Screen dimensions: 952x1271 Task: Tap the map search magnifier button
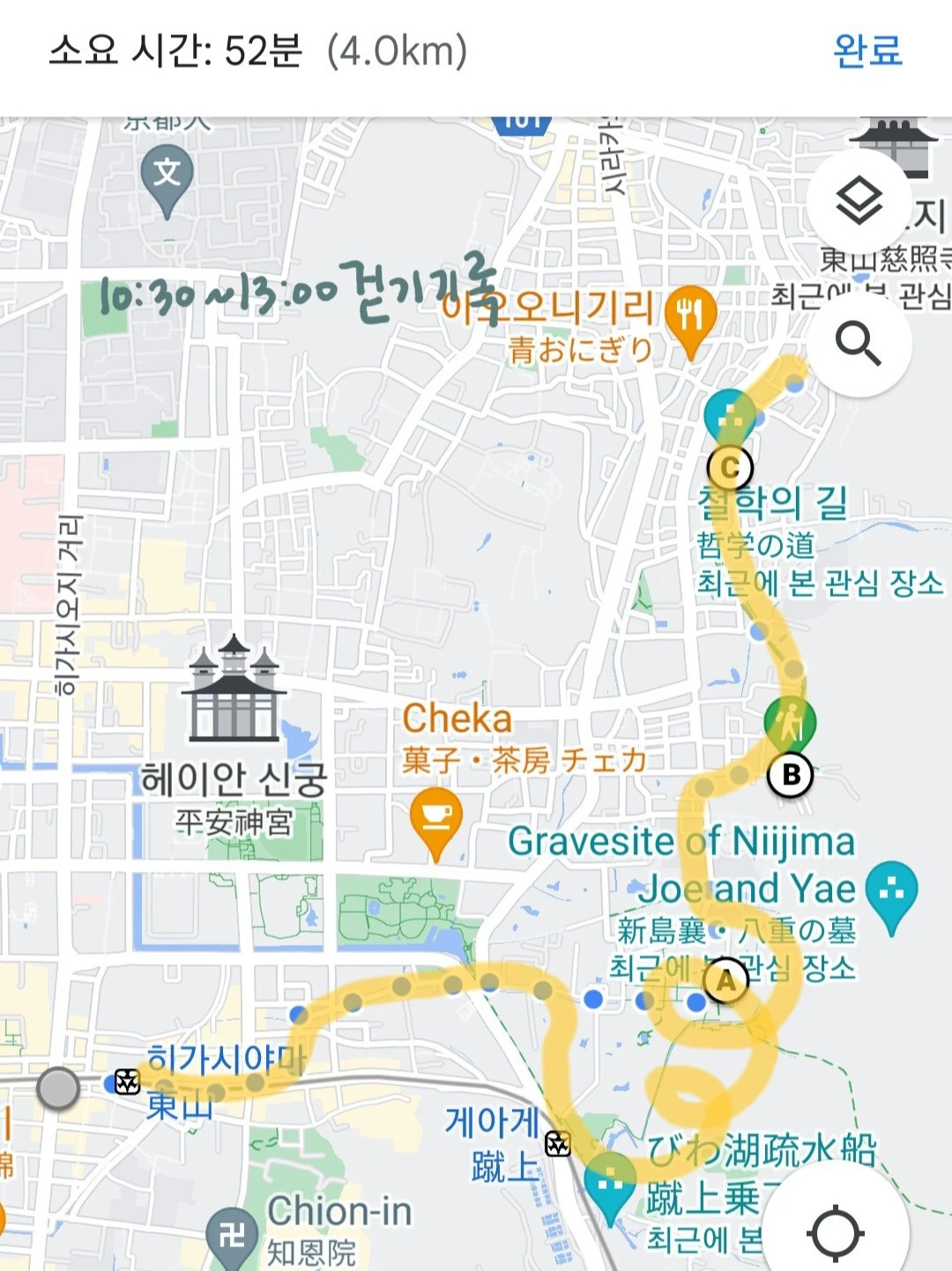click(859, 343)
